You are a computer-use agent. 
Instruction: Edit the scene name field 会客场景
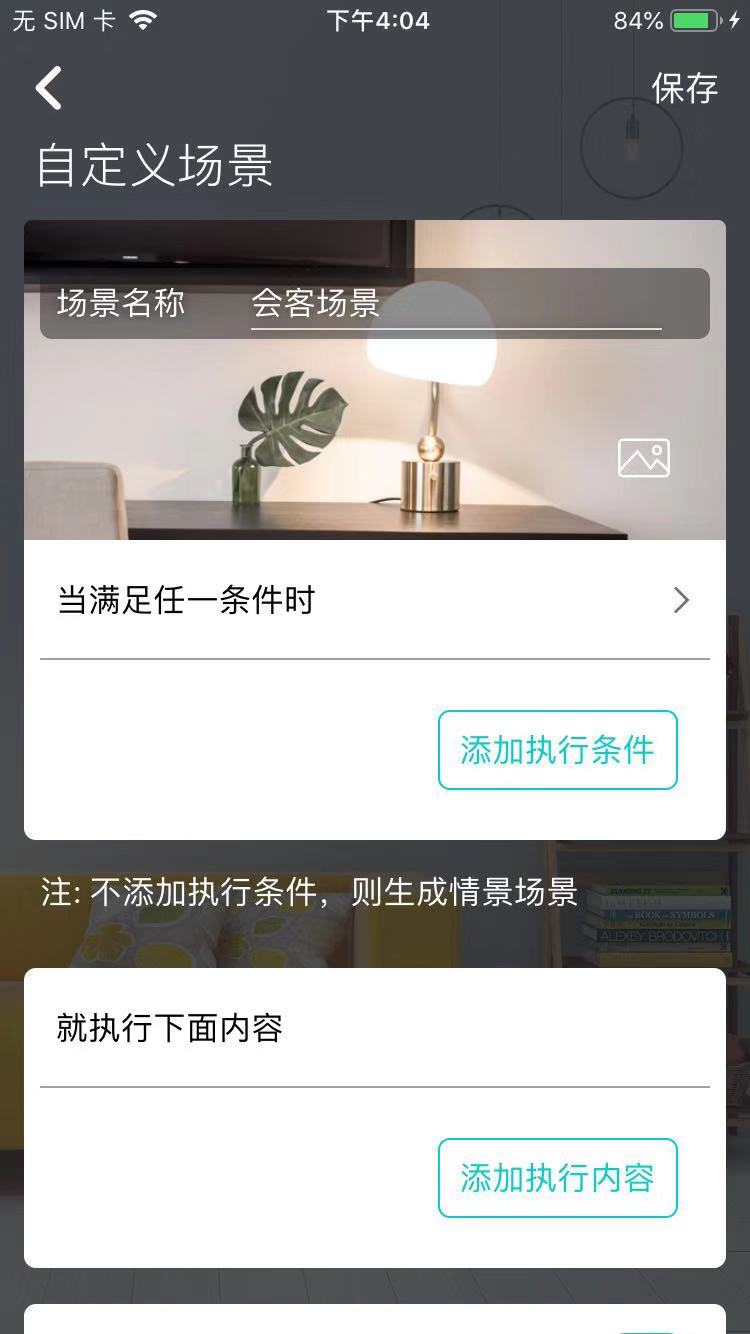click(x=455, y=303)
